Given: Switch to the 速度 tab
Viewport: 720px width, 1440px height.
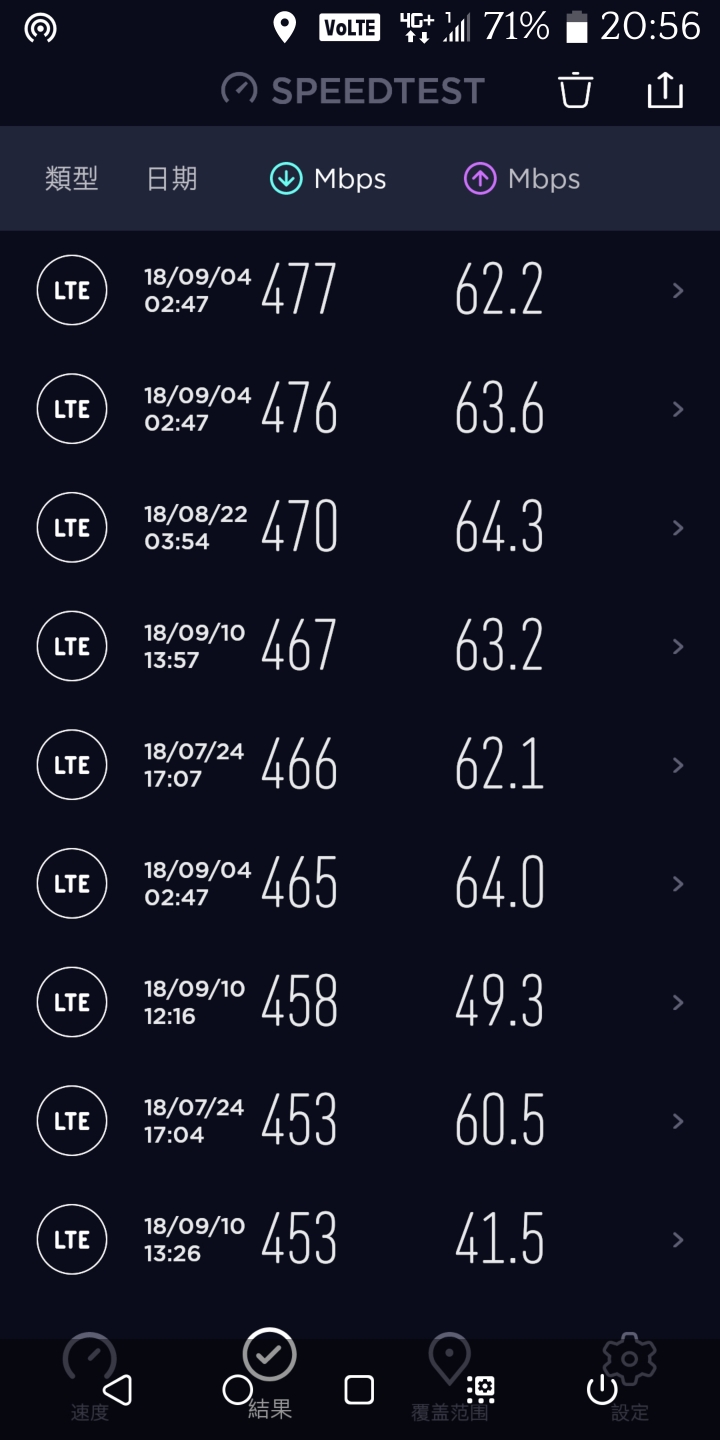Looking at the screenshot, I should tap(90, 1378).
